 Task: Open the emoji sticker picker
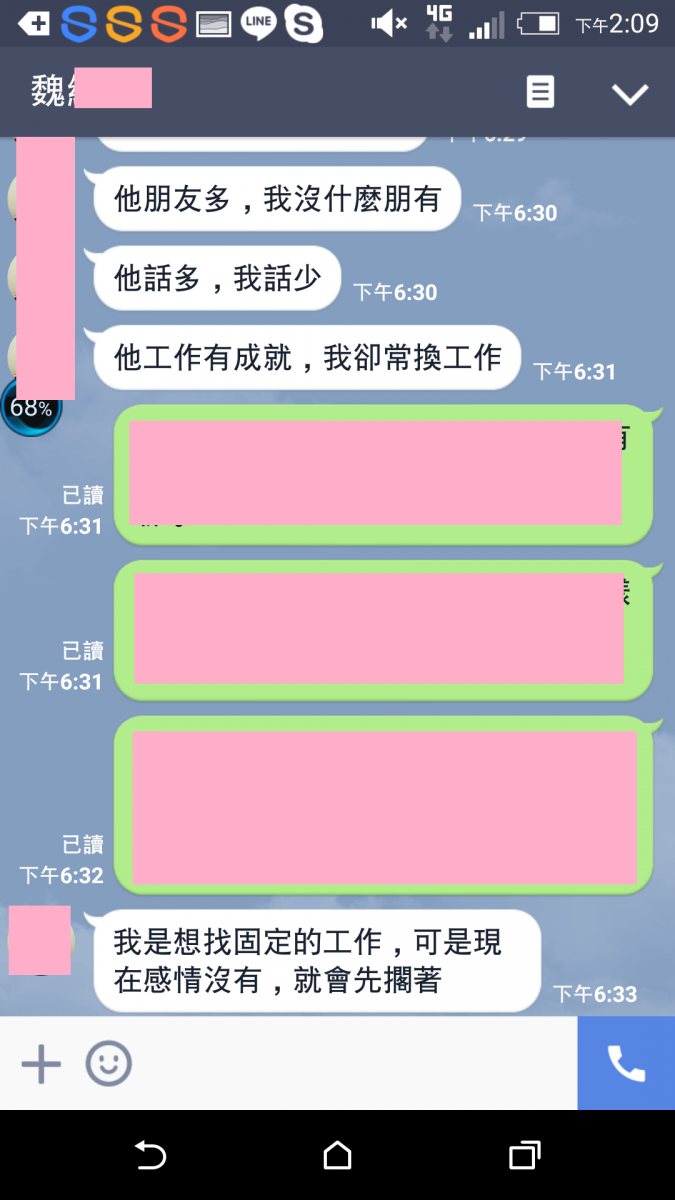108,1063
